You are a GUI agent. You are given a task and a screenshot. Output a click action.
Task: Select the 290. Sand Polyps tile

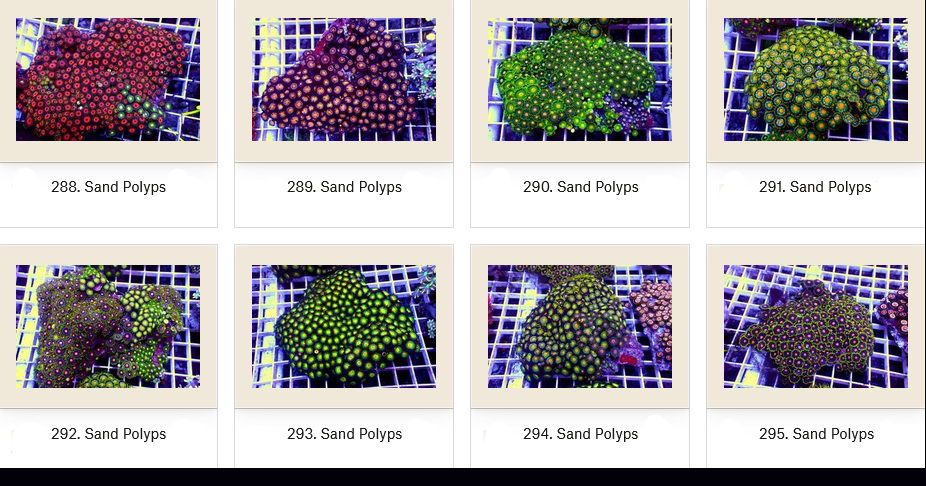pyautogui.click(x=580, y=80)
